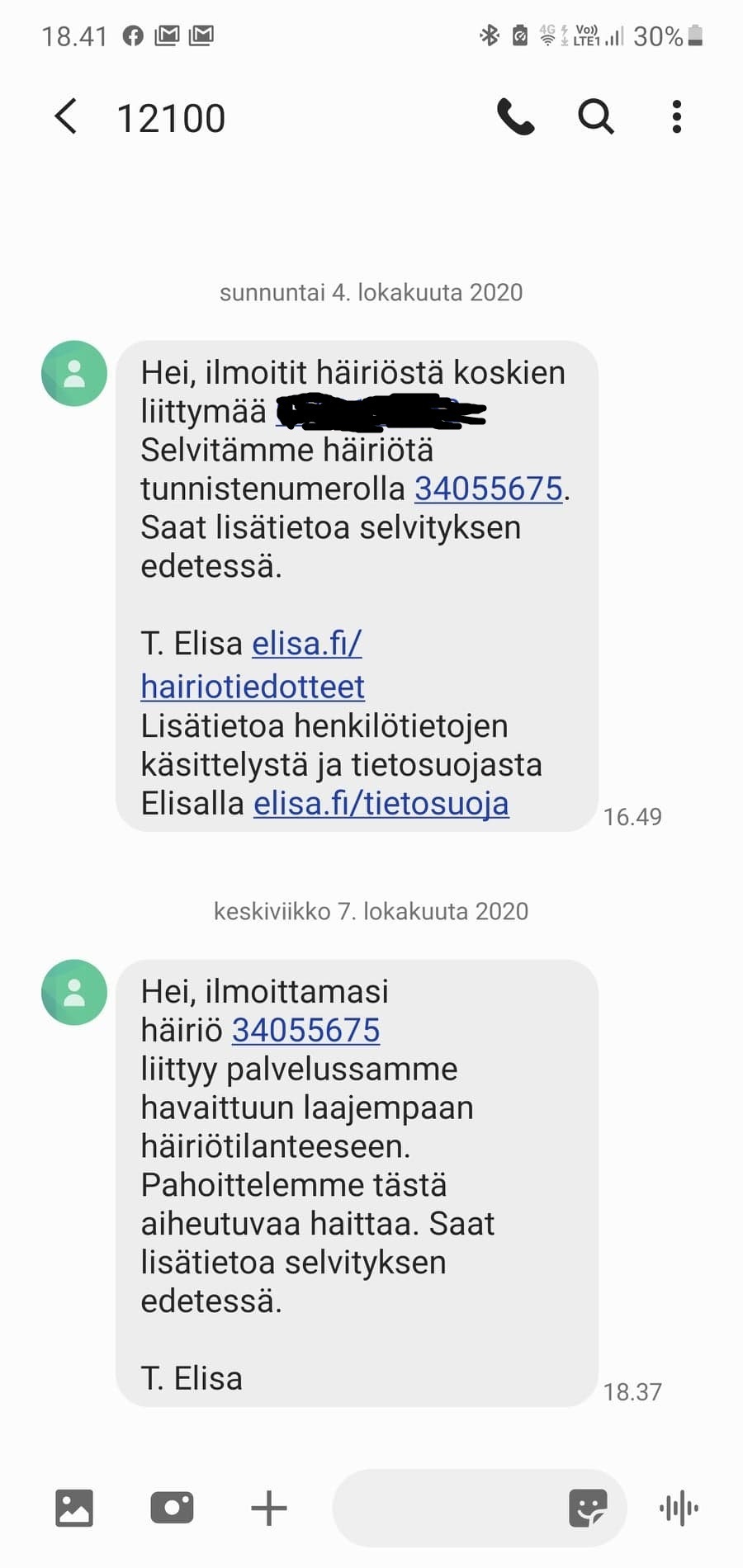
Task: Open the sticker picker
Action: [589, 1509]
